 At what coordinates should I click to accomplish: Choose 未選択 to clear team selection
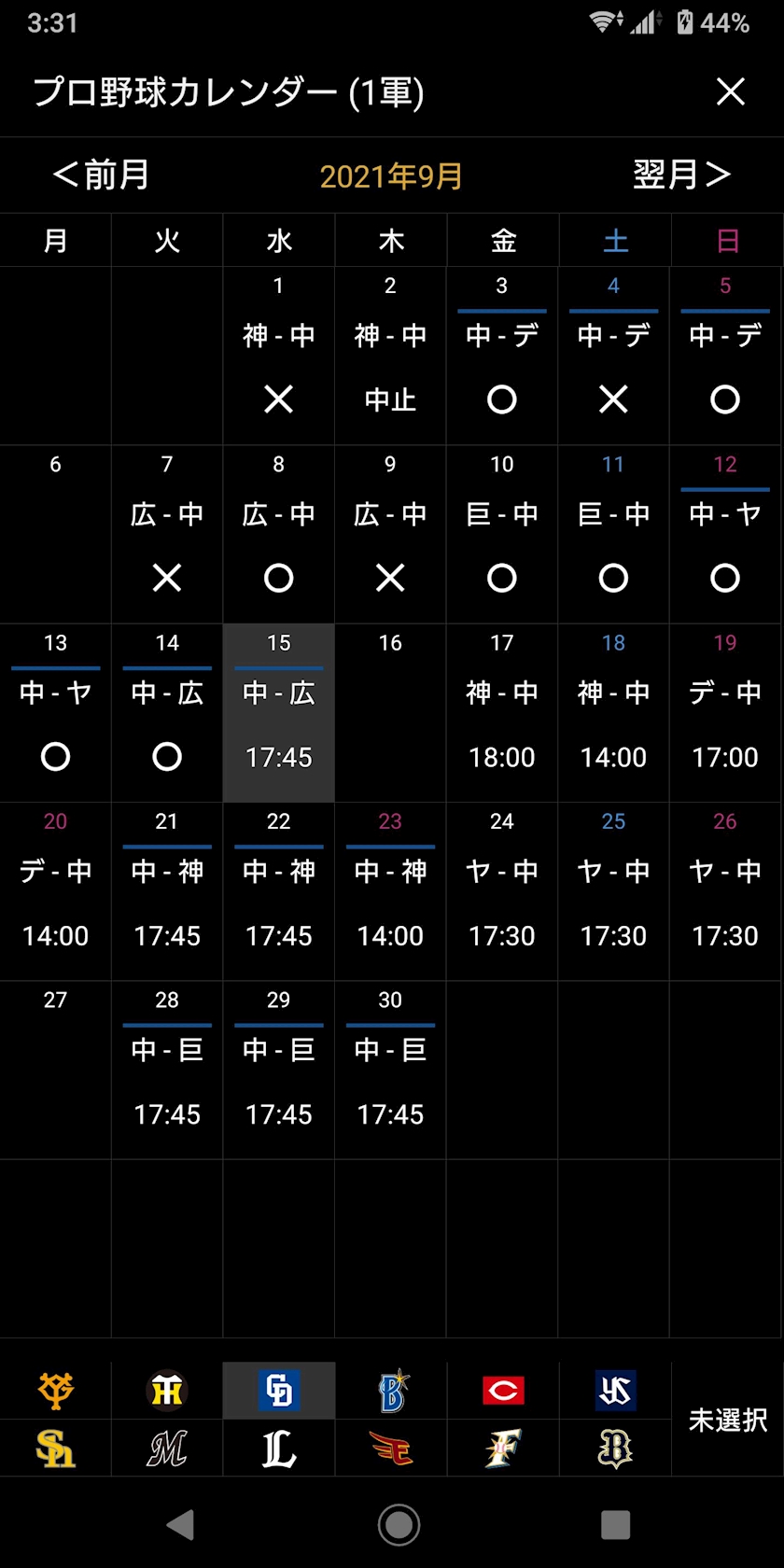(727, 1420)
